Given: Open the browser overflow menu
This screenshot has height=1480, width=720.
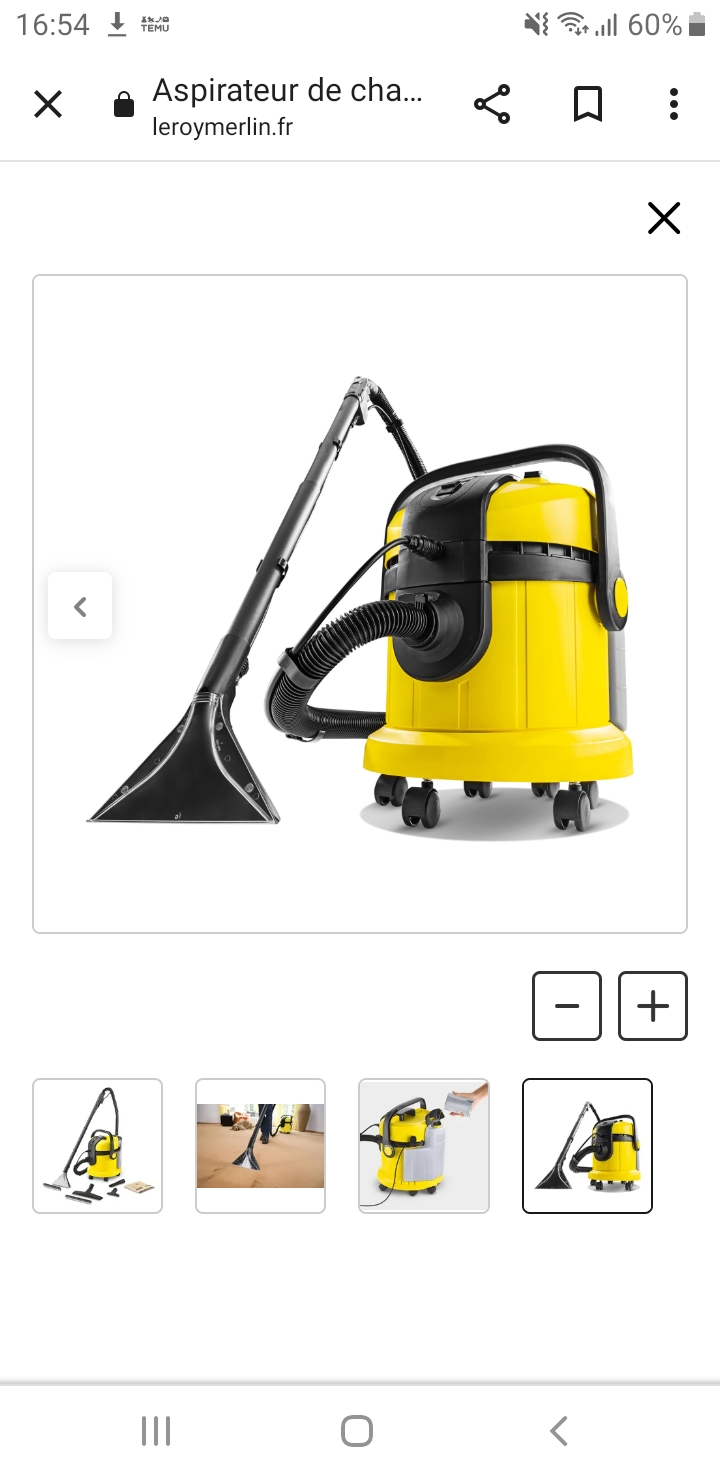Looking at the screenshot, I should (x=674, y=104).
